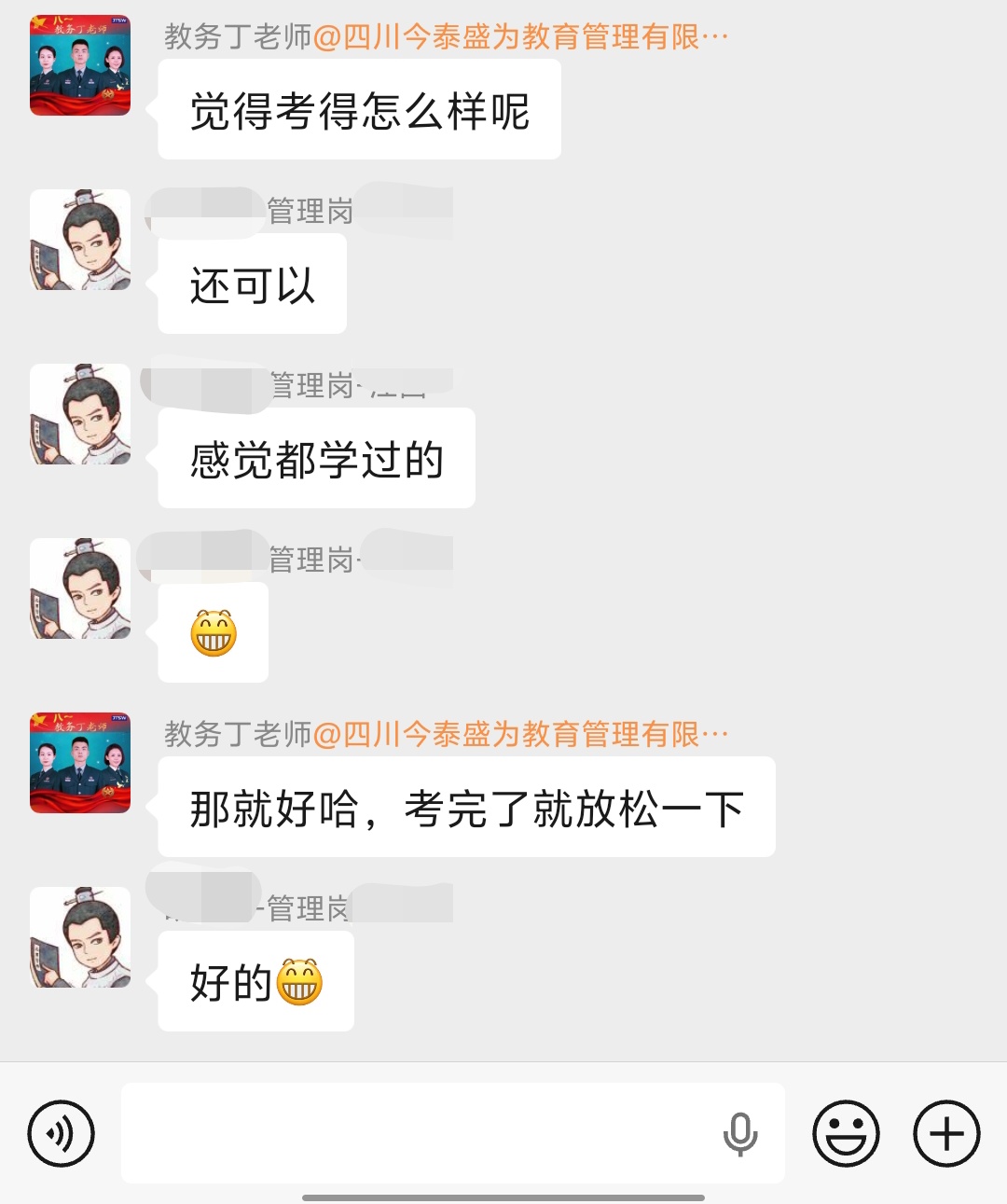The image size is (1007, 1204).
Task: Open avatar next to '好的' message
Action: click(x=80, y=937)
